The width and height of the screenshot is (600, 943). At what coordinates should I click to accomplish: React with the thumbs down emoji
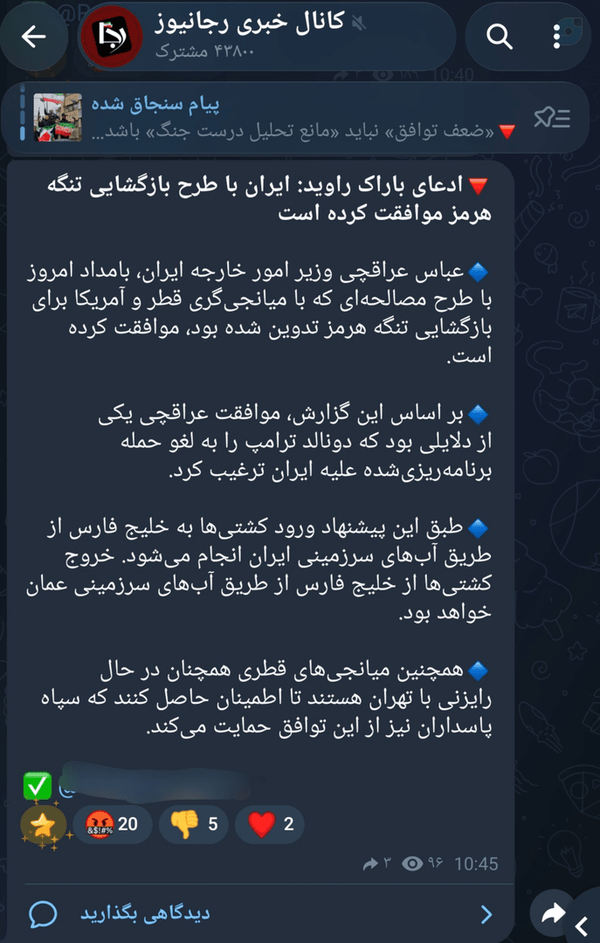tap(194, 824)
